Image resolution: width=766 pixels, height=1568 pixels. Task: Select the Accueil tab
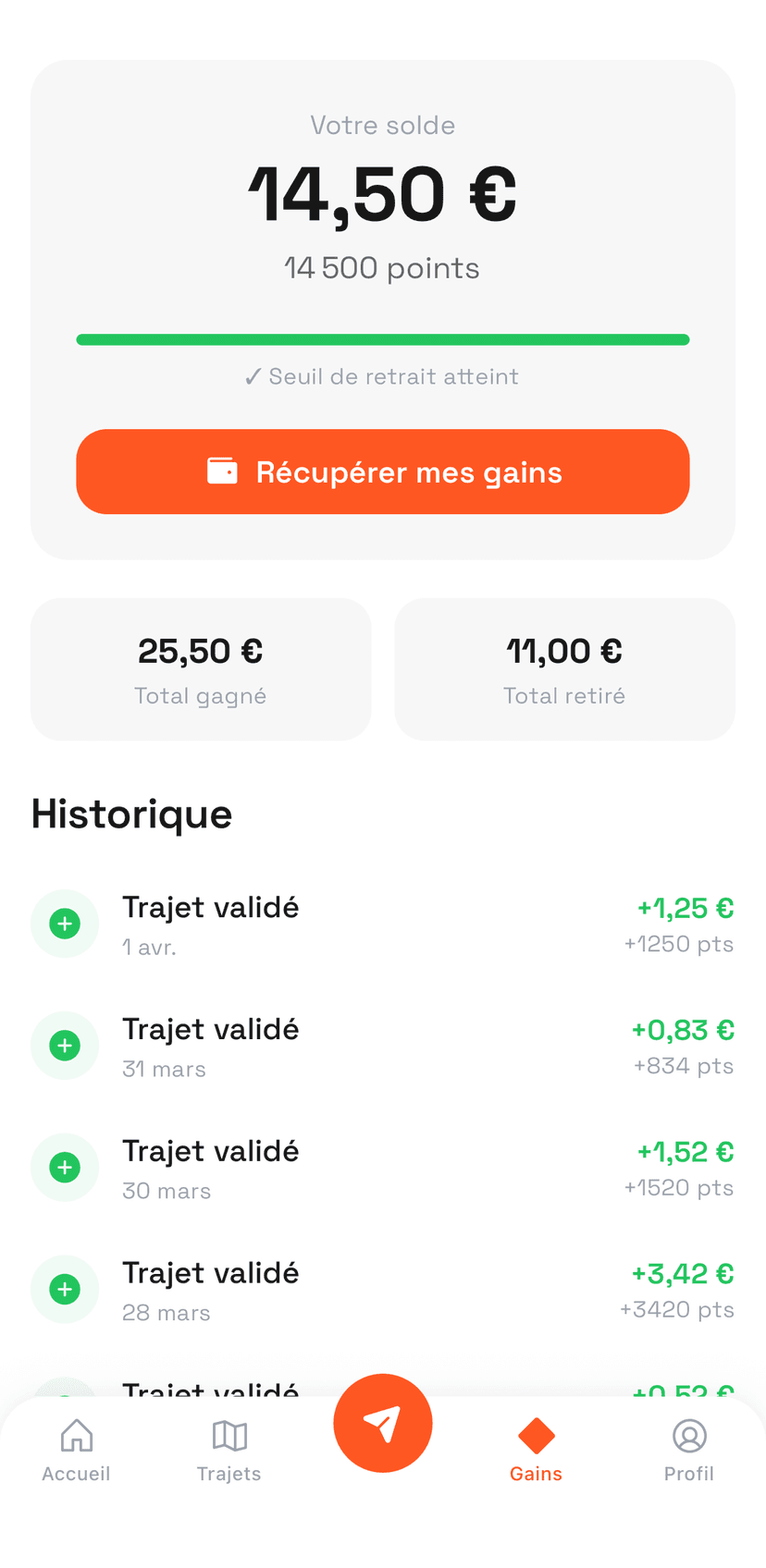(76, 1450)
